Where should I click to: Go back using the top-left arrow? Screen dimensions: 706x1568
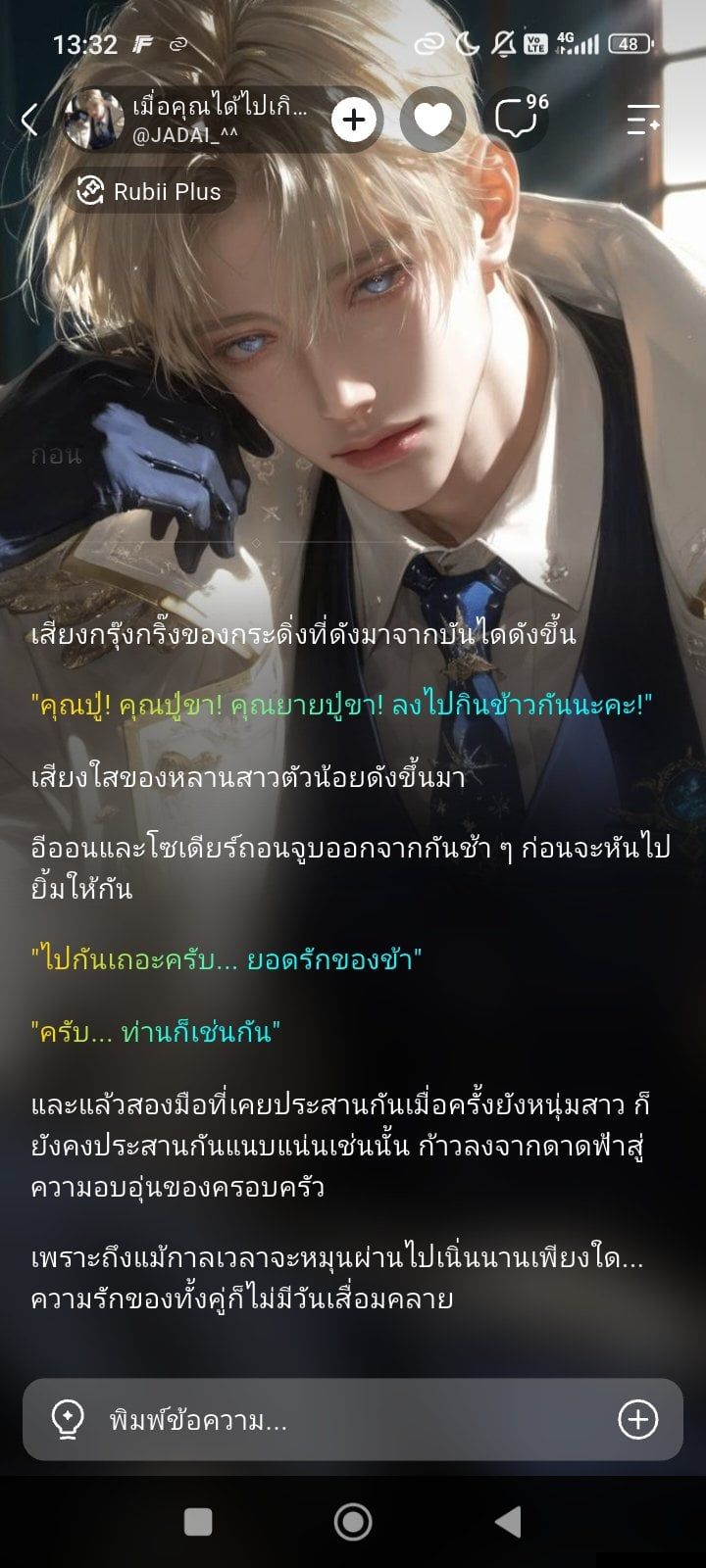coord(29,120)
